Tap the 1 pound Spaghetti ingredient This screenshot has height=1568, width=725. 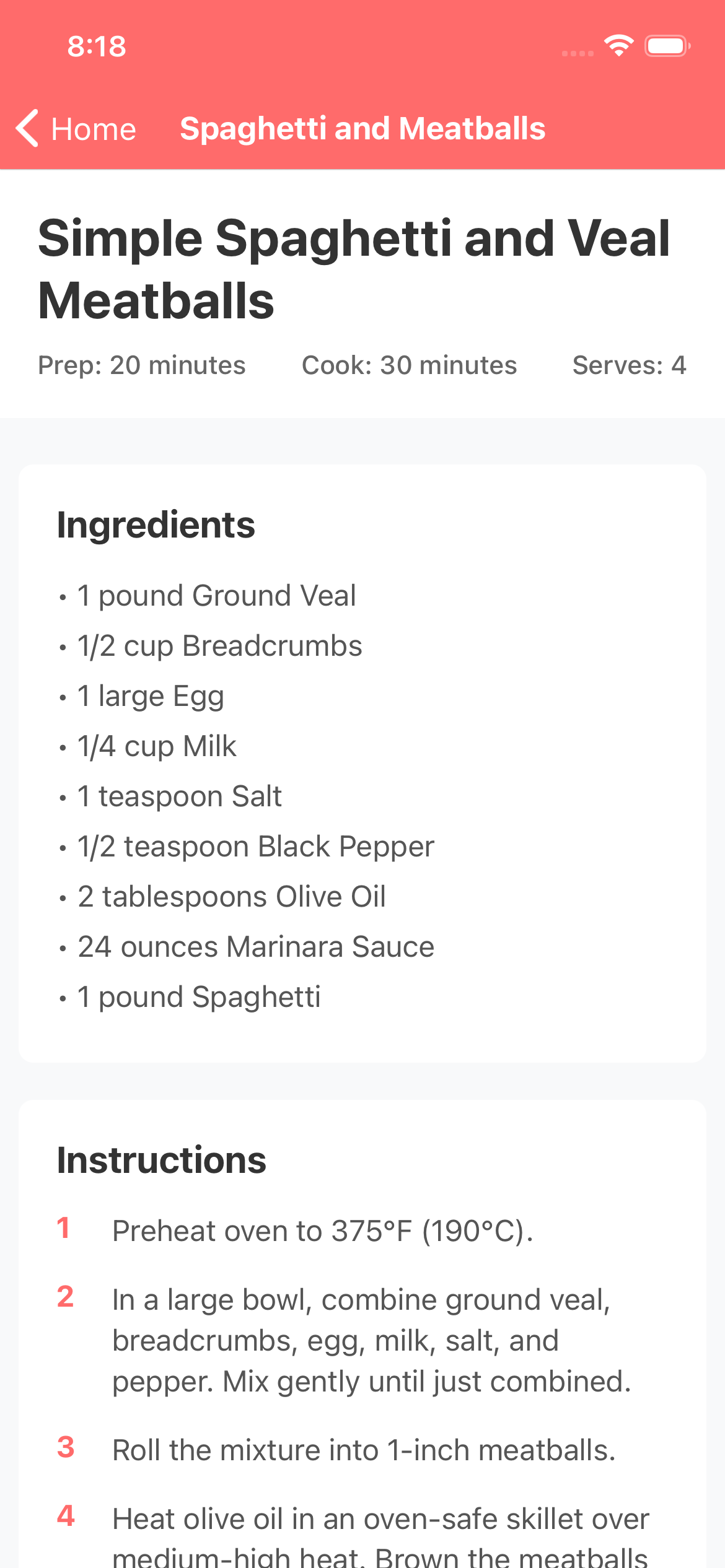(198, 996)
